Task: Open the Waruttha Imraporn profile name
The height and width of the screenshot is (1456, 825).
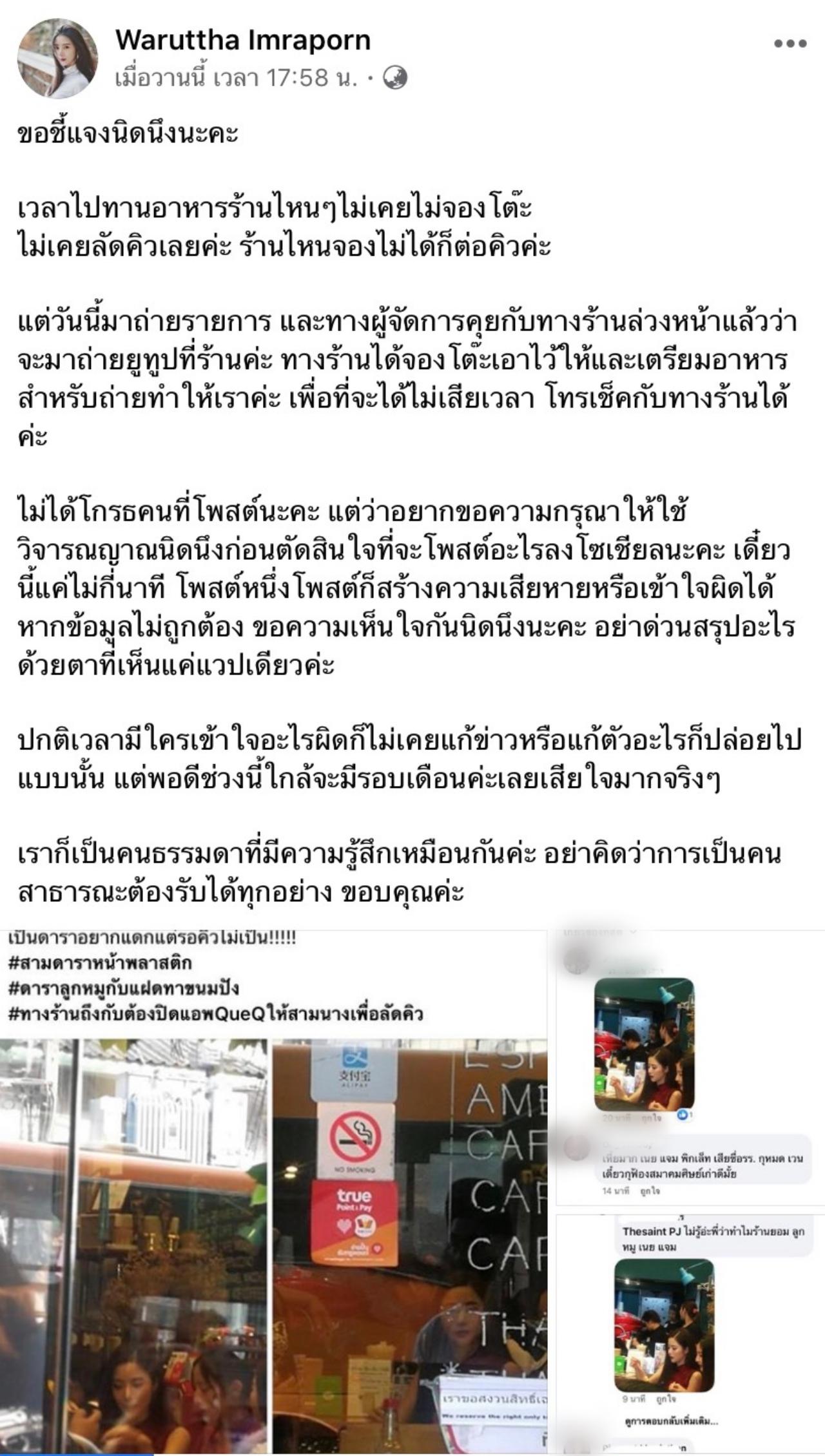Action: click(243, 40)
